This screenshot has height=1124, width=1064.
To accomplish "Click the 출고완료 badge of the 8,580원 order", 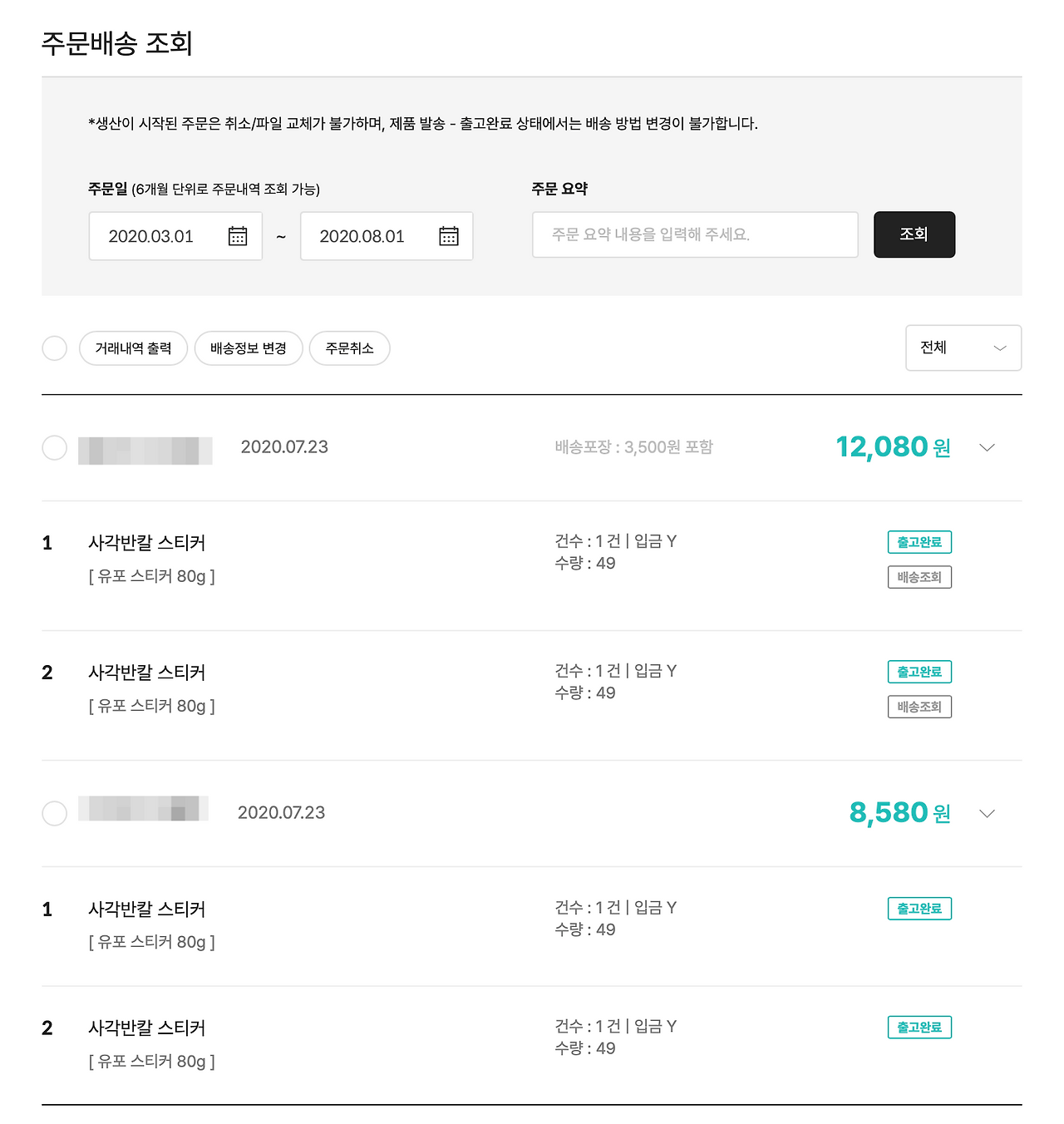I will pyautogui.click(x=919, y=908).
